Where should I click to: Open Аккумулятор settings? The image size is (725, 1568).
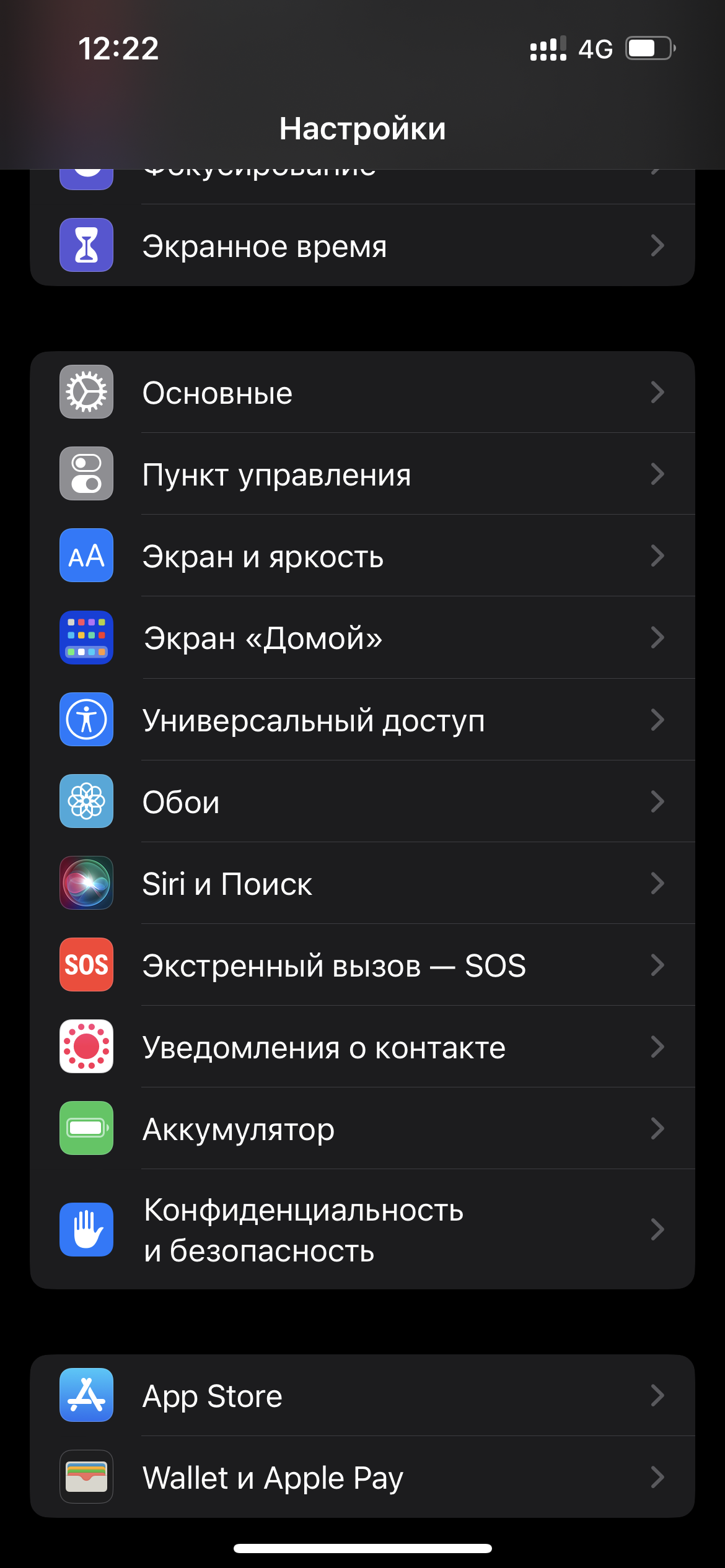[x=362, y=1128]
